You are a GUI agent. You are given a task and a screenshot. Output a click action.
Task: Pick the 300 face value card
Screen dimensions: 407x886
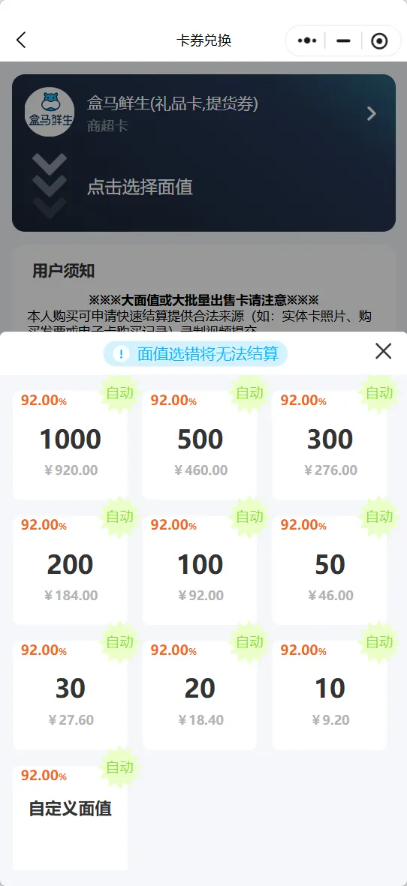coord(330,445)
